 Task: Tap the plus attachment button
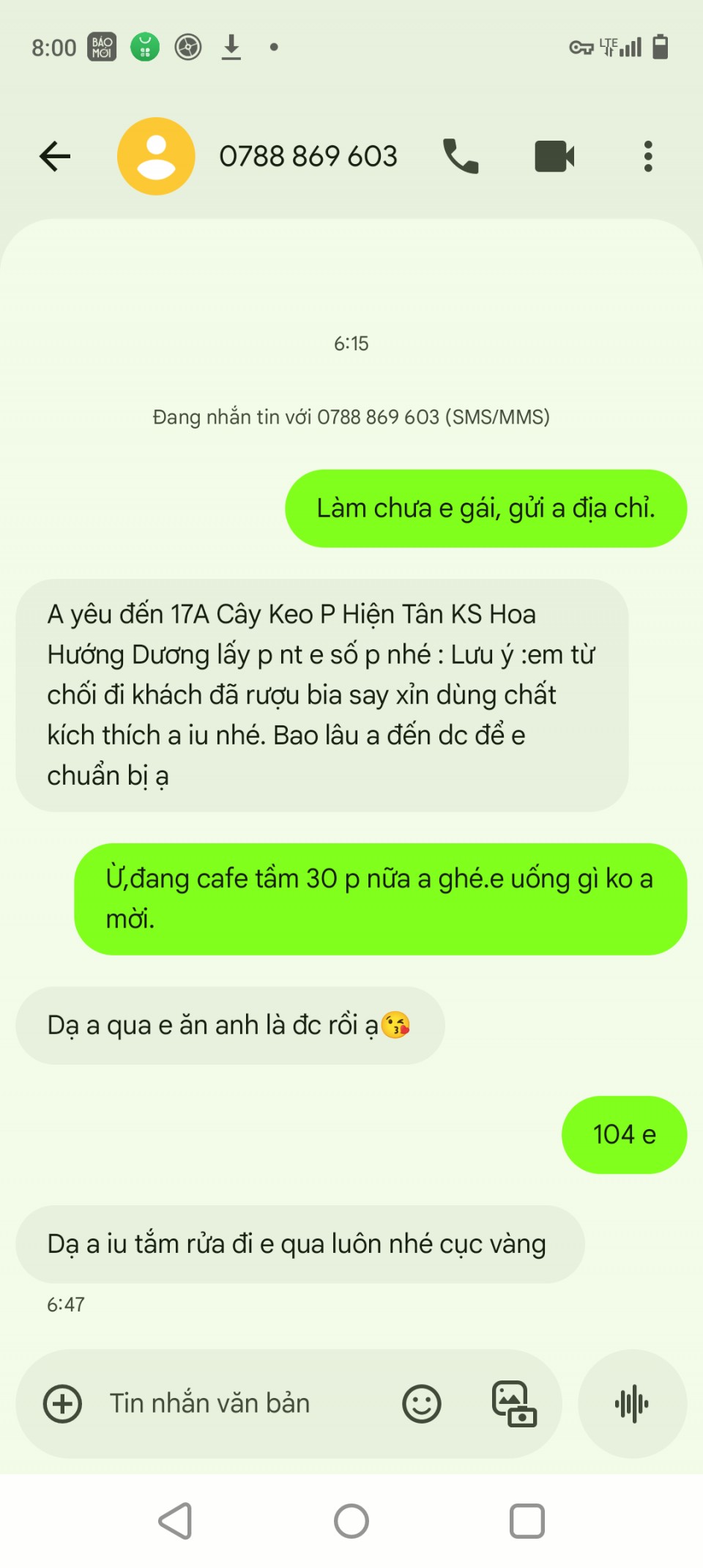tap(63, 1404)
